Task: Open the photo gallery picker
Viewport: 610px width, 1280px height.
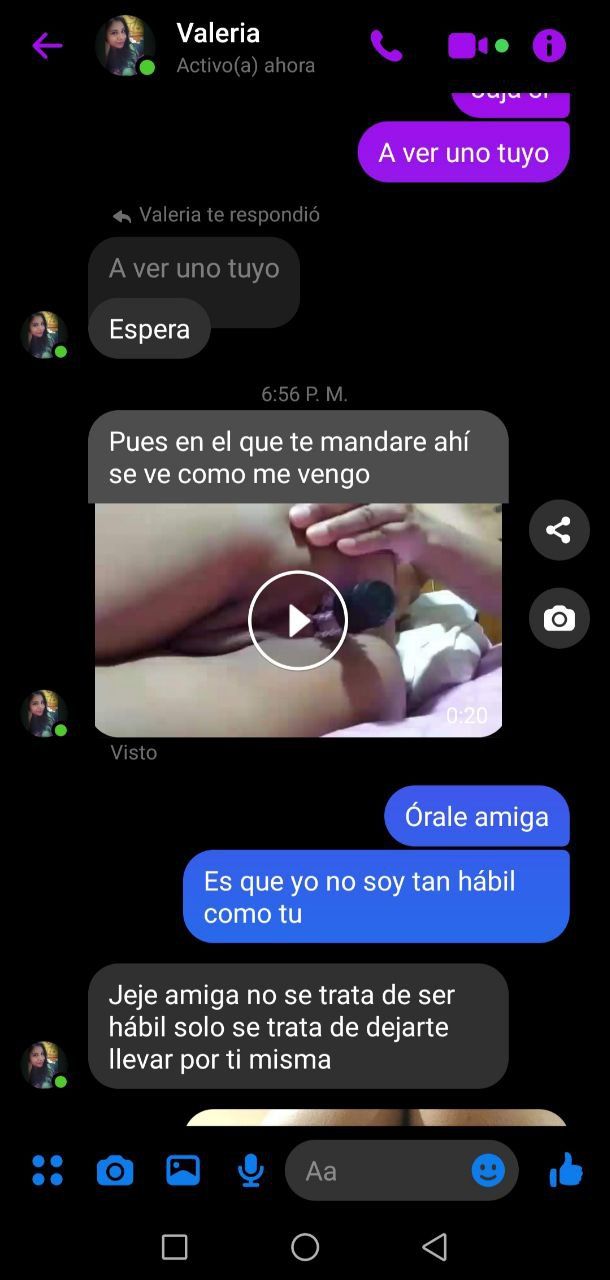Action: point(183,1170)
